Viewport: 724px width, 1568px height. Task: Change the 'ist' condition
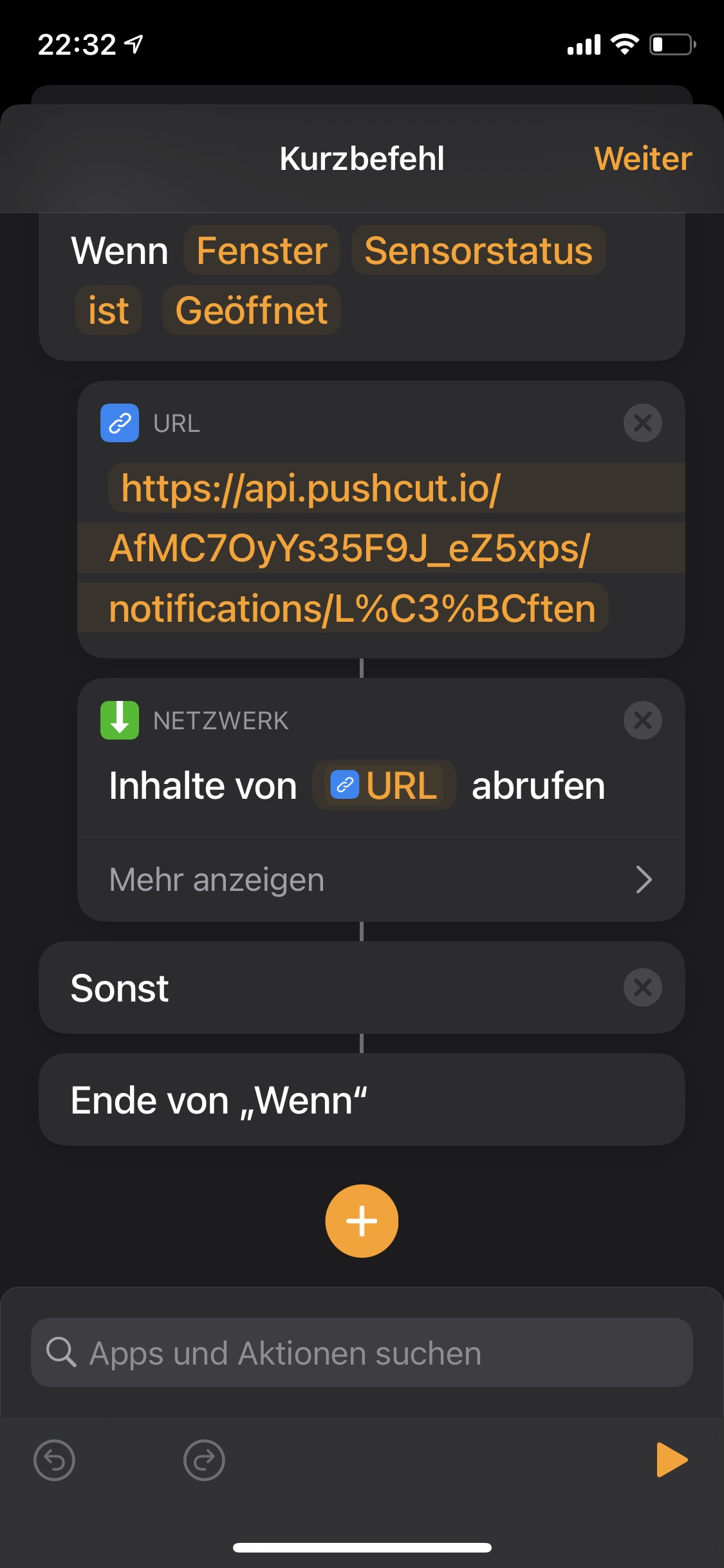[x=108, y=310]
